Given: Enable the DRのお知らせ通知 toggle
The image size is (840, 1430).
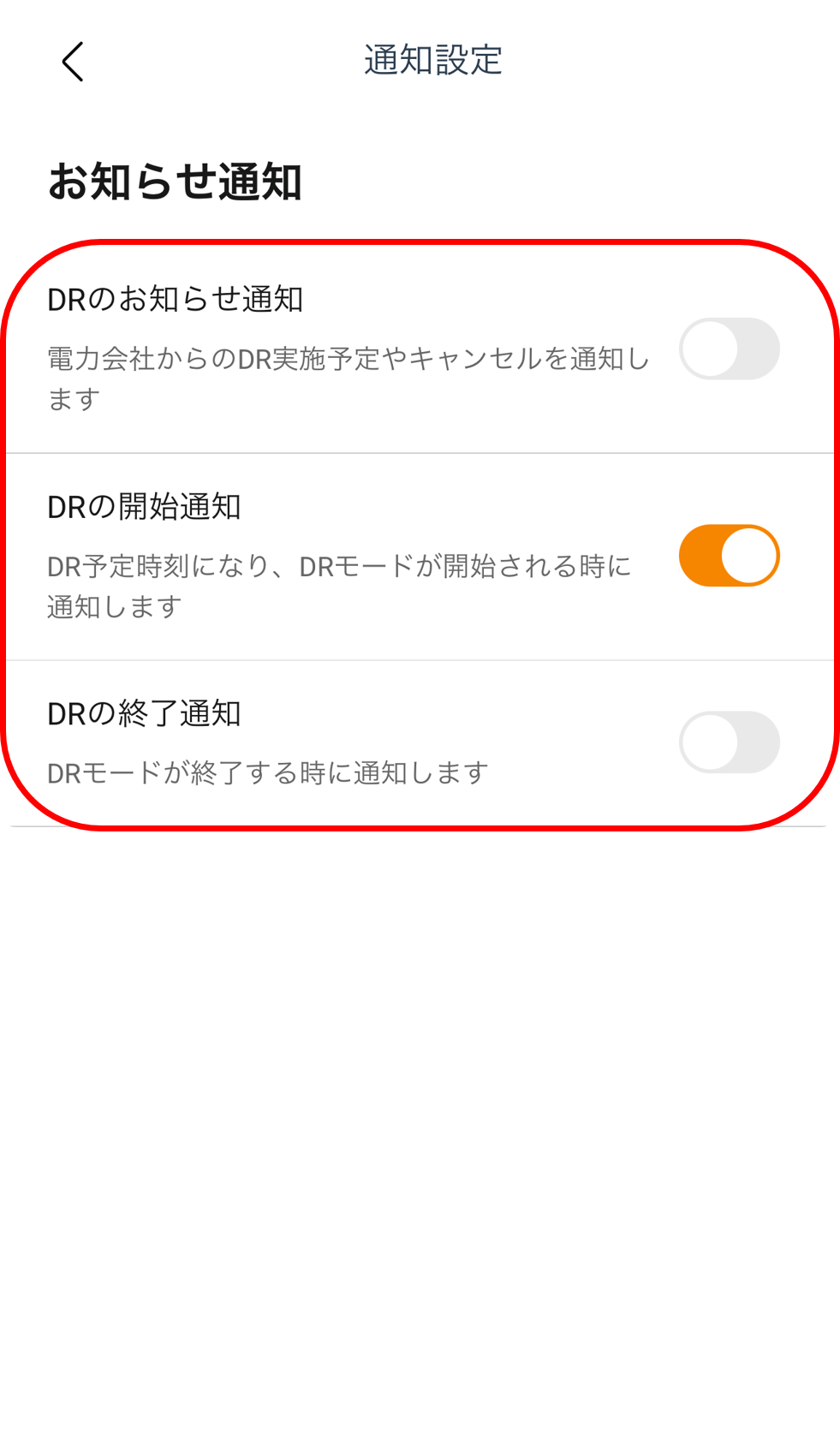Looking at the screenshot, I should pyautogui.click(x=729, y=349).
